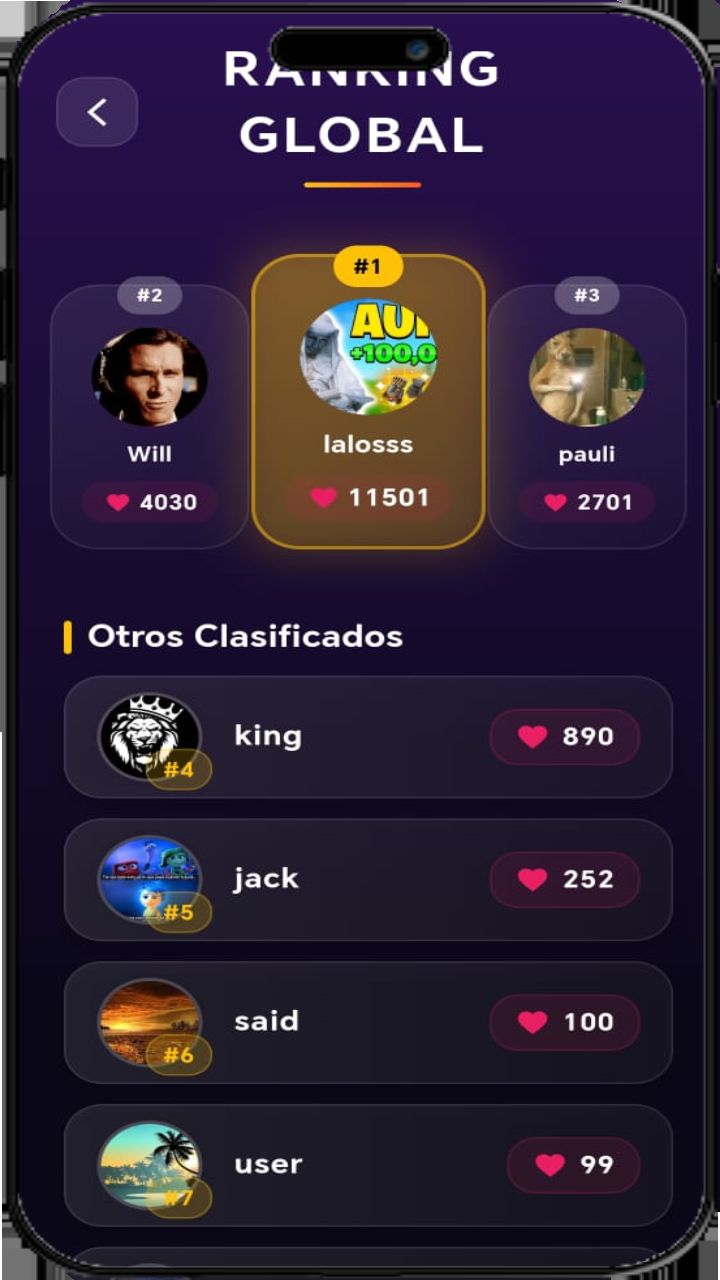Image resolution: width=720 pixels, height=1280 pixels.
Task: Go back using the arrow button
Action: tap(97, 112)
